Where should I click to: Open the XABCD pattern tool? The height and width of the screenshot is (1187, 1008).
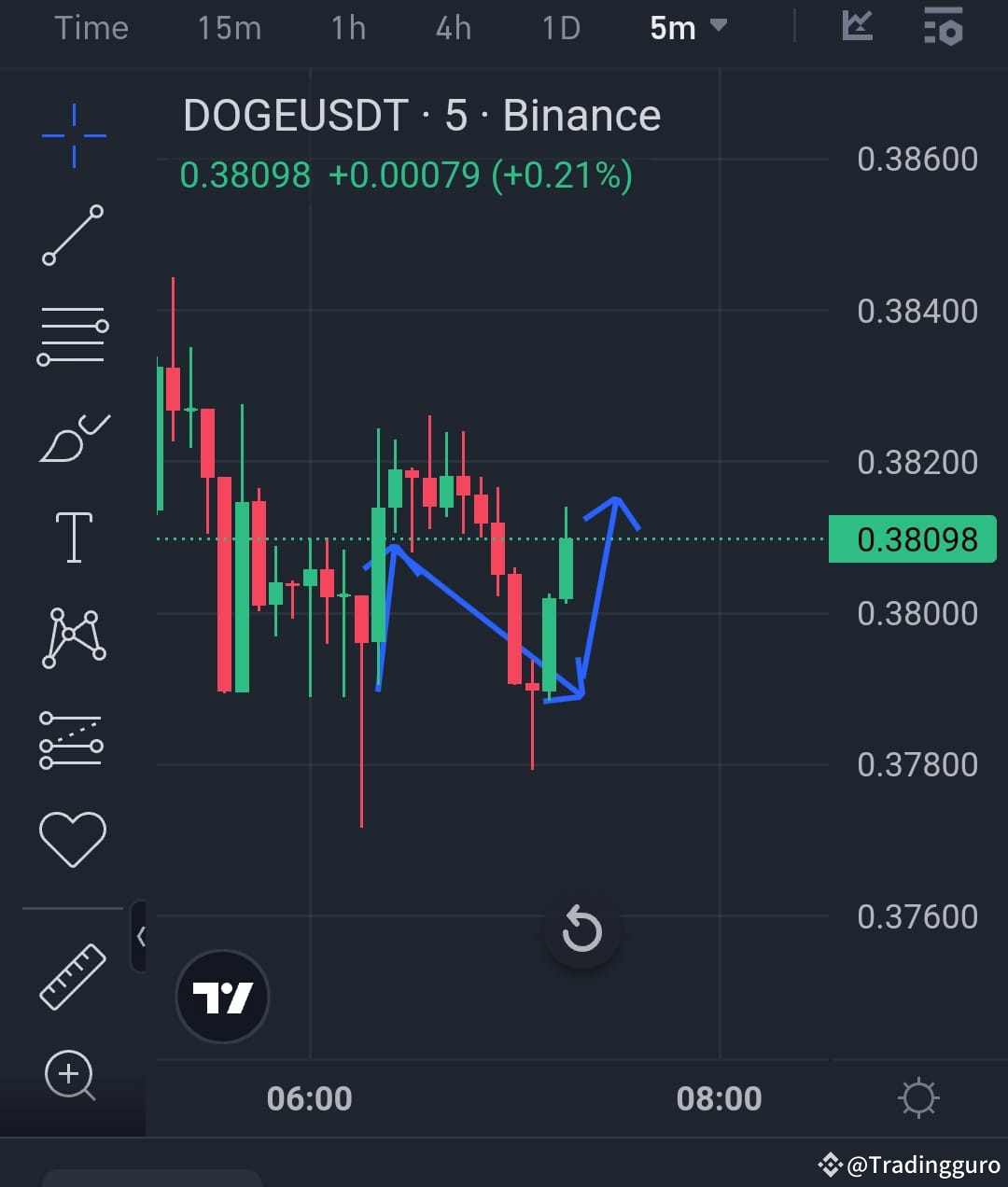click(73, 637)
